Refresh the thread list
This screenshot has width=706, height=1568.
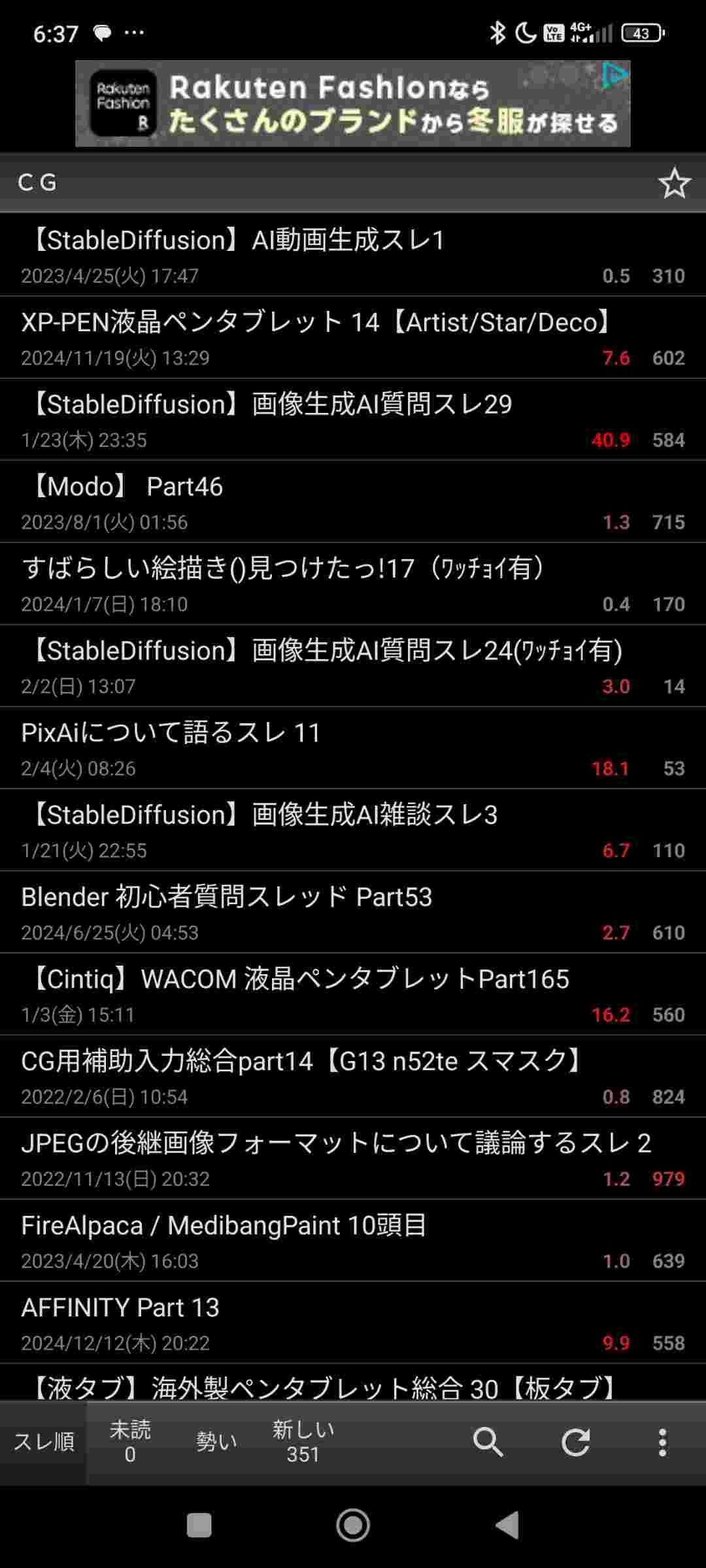tap(575, 1442)
